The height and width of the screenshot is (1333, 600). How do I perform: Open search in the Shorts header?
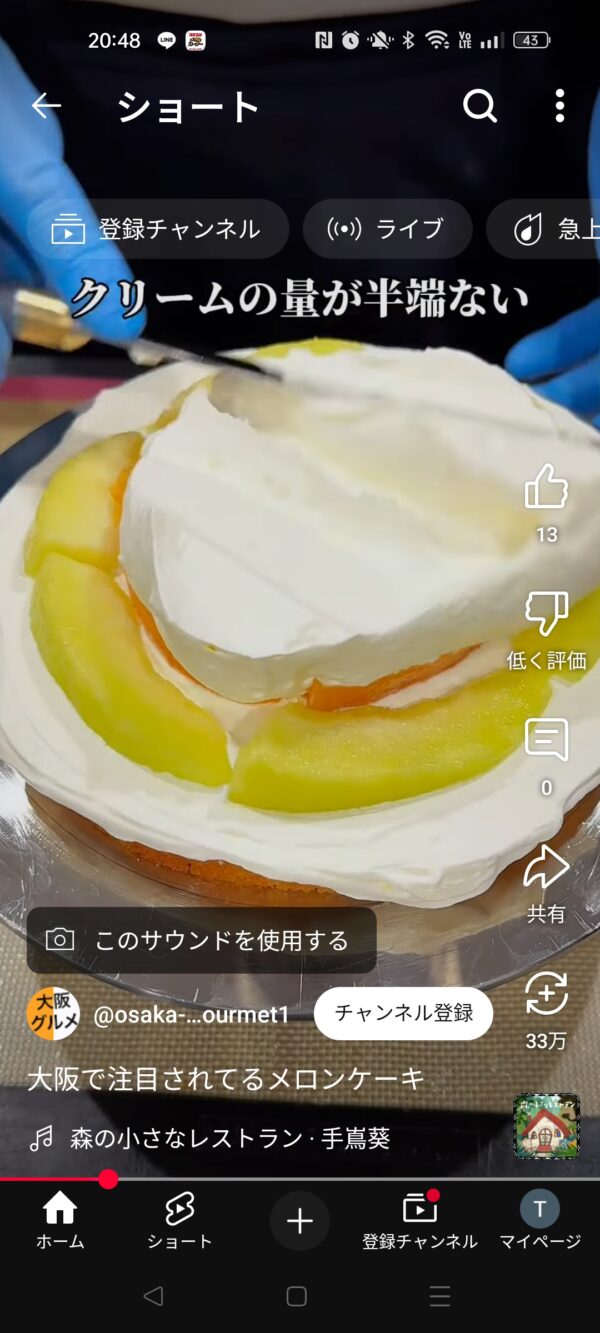click(x=480, y=105)
